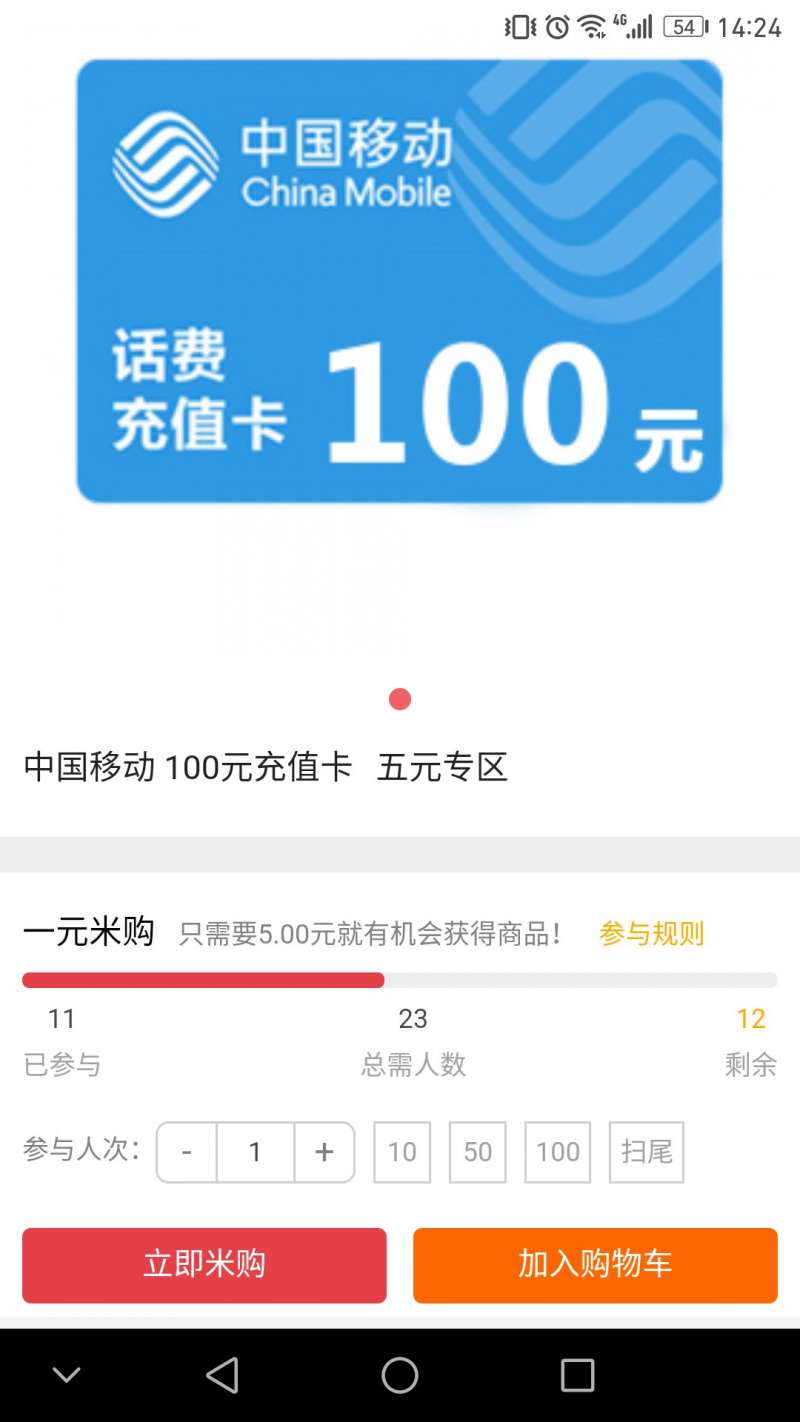
Task: Return to home screen via home button
Action: [x=399, y=1375]
